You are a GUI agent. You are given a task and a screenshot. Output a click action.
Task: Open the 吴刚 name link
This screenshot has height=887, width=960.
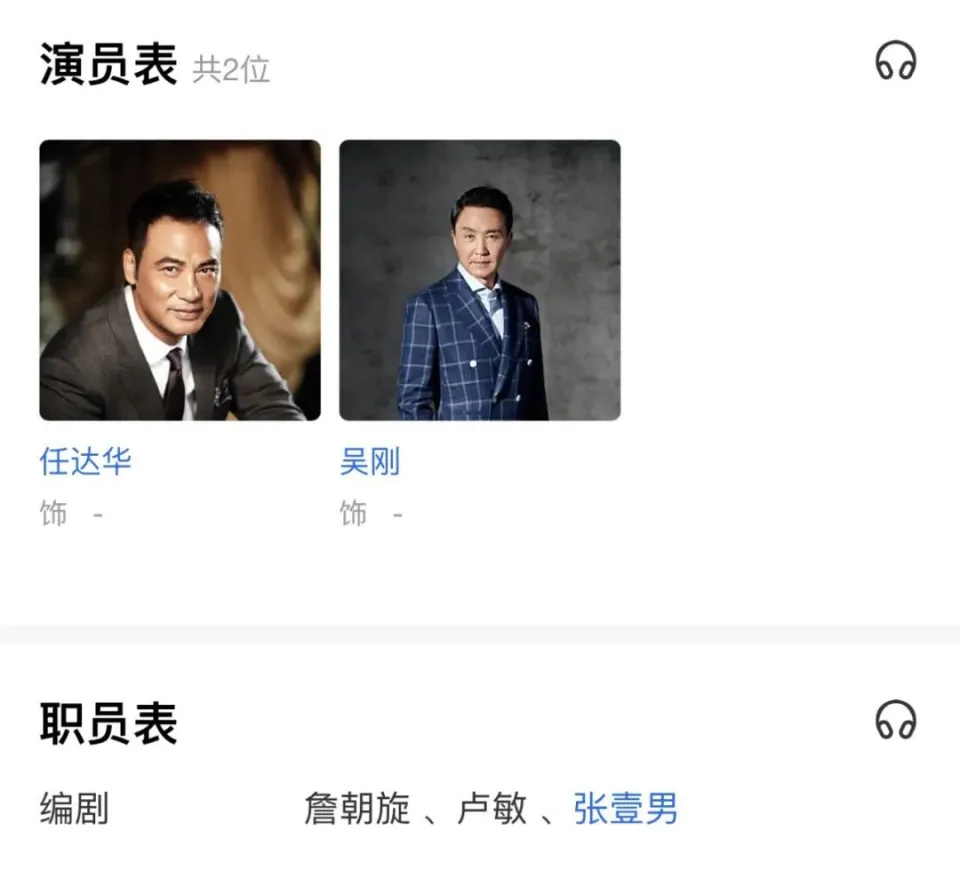click(370, 462)
